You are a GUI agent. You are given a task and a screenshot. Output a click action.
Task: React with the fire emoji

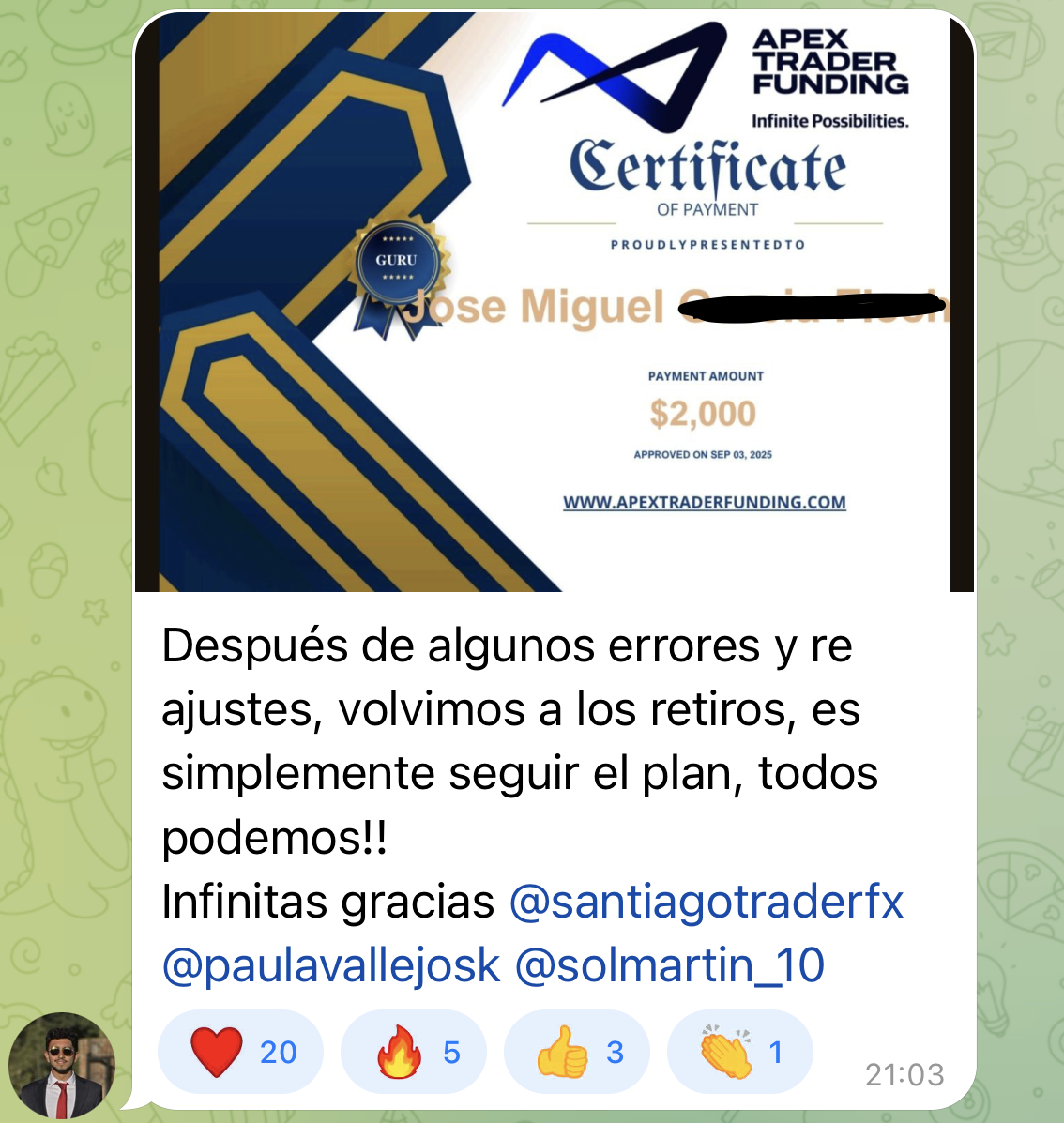click(x=414, y=1052)
